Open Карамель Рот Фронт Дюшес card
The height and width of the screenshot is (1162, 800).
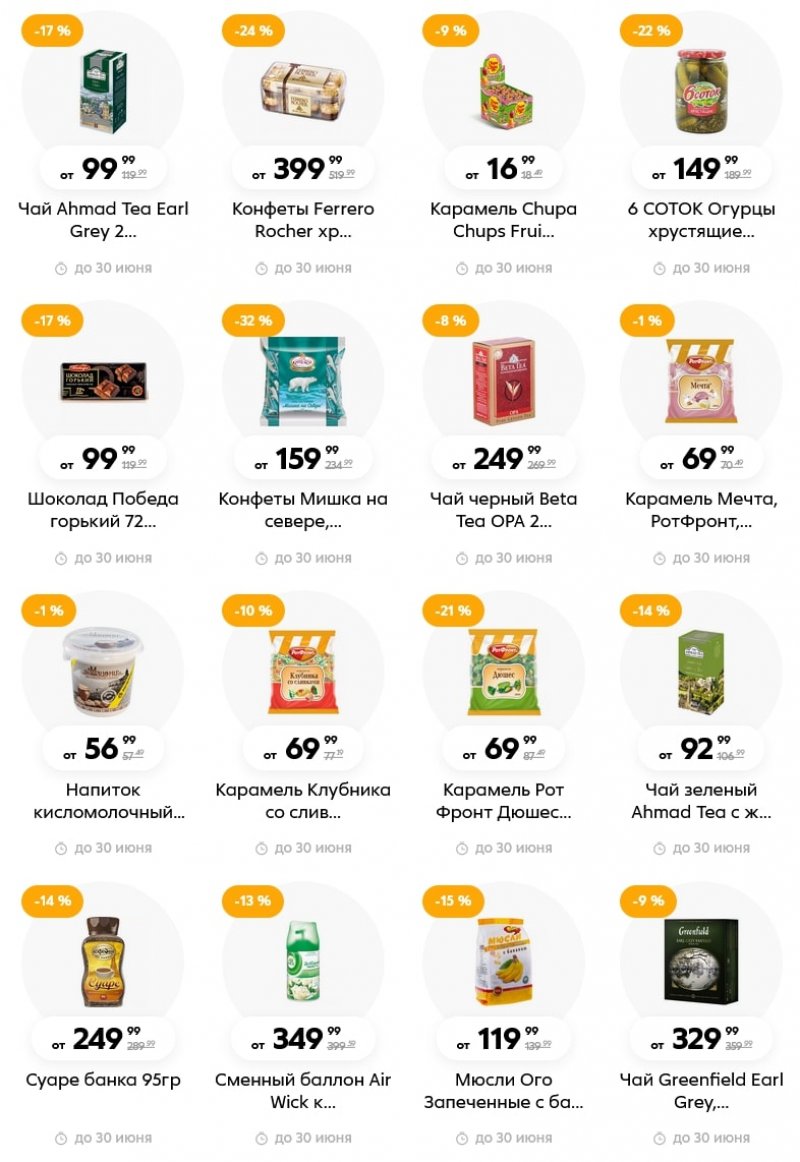503,800
